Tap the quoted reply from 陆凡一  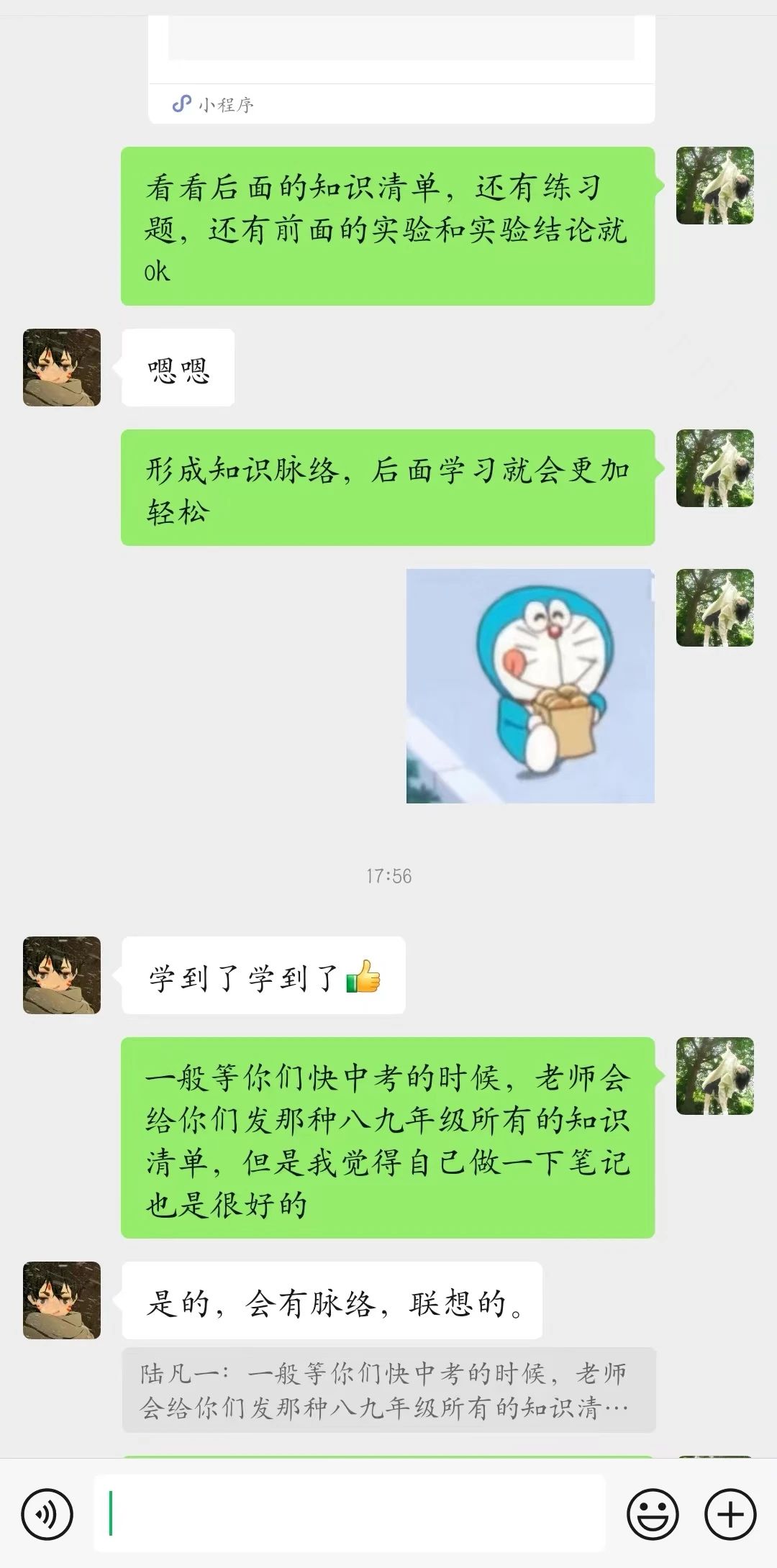click(x=388, y=1390)
